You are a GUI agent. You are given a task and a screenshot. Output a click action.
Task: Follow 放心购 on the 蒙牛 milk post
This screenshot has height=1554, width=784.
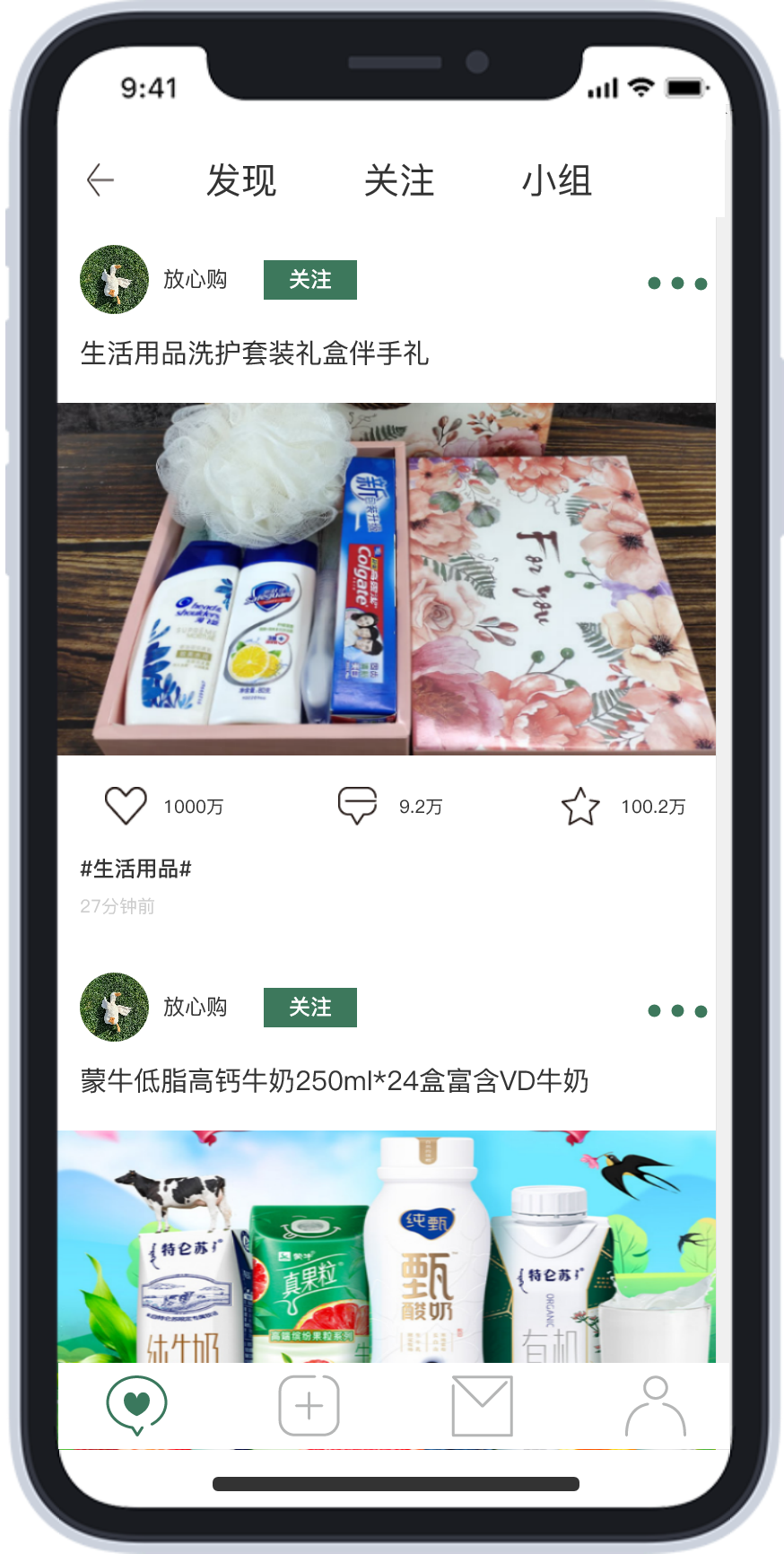(309, 1008)
